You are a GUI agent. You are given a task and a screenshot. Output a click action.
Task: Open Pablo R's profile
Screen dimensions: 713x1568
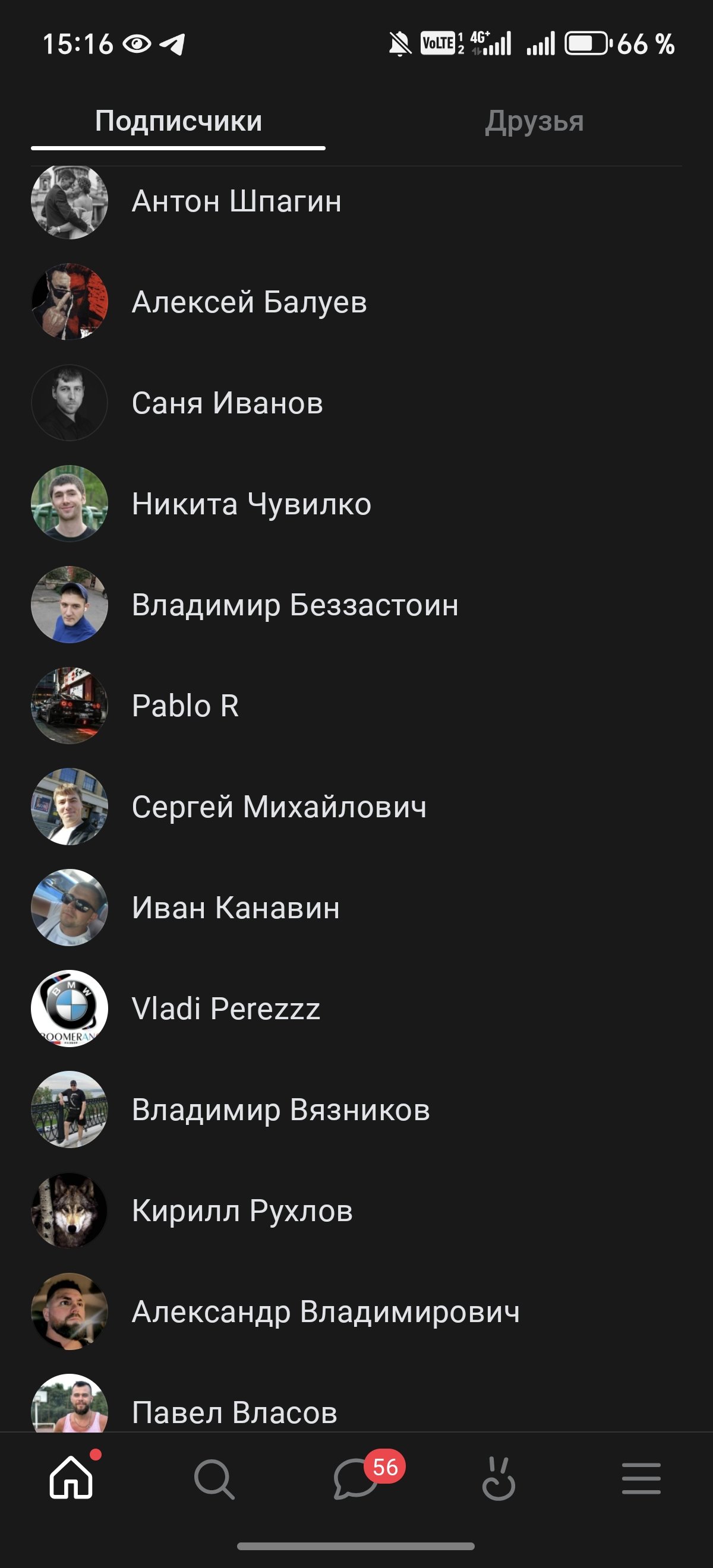pyautogui.click(x=185, y=706)
